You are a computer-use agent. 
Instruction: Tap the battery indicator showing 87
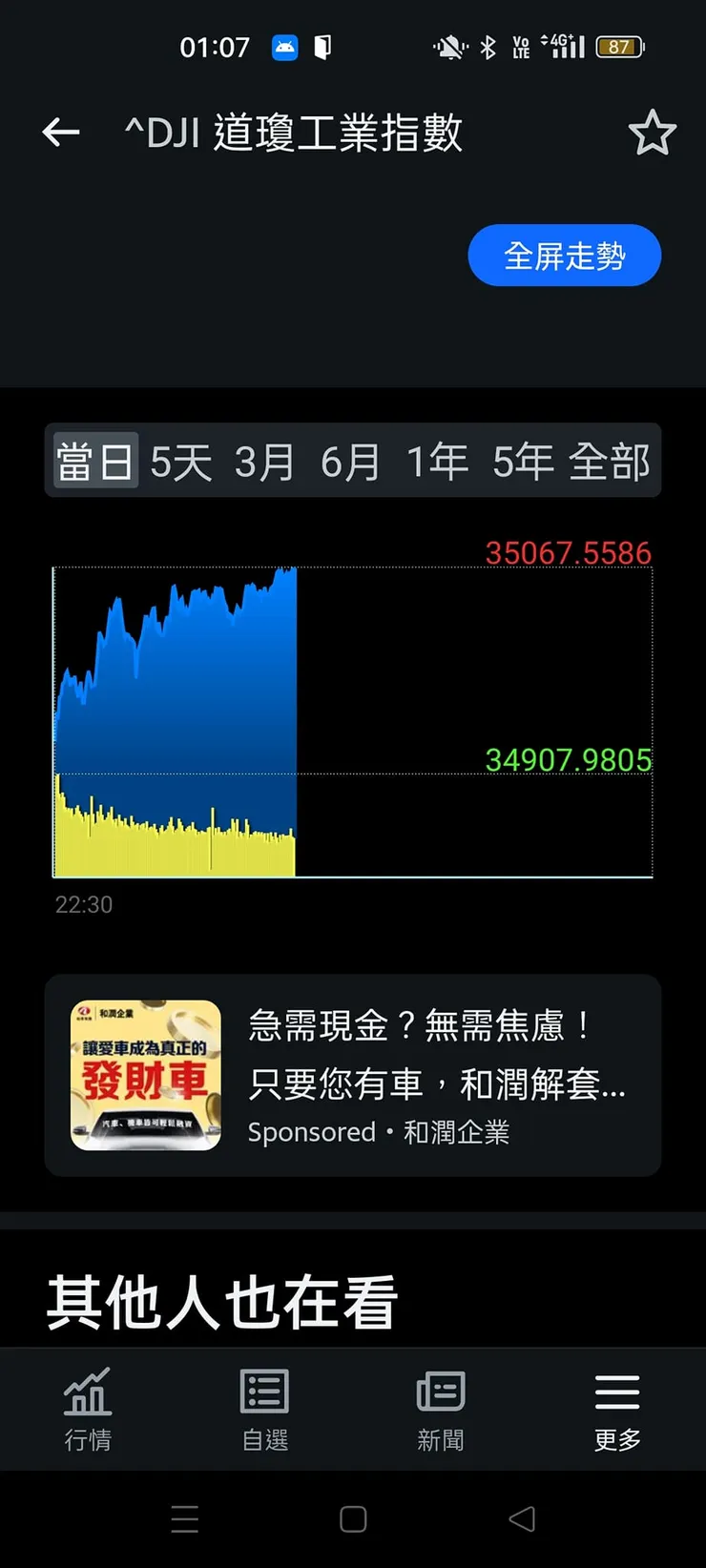click(x=621, y=48)
